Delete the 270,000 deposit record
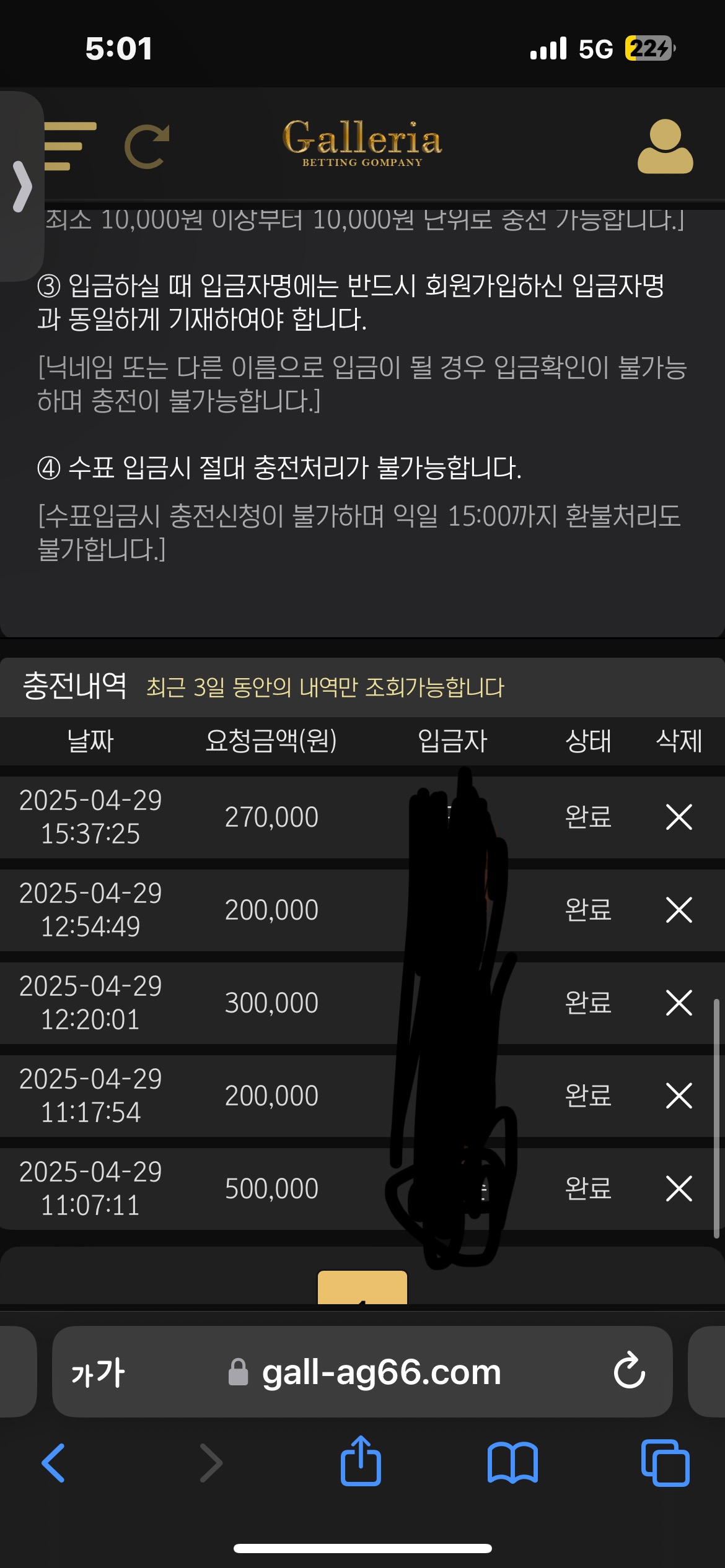Image resolution: width=725 pixels, height=1568 pixels. coord(679,817)
